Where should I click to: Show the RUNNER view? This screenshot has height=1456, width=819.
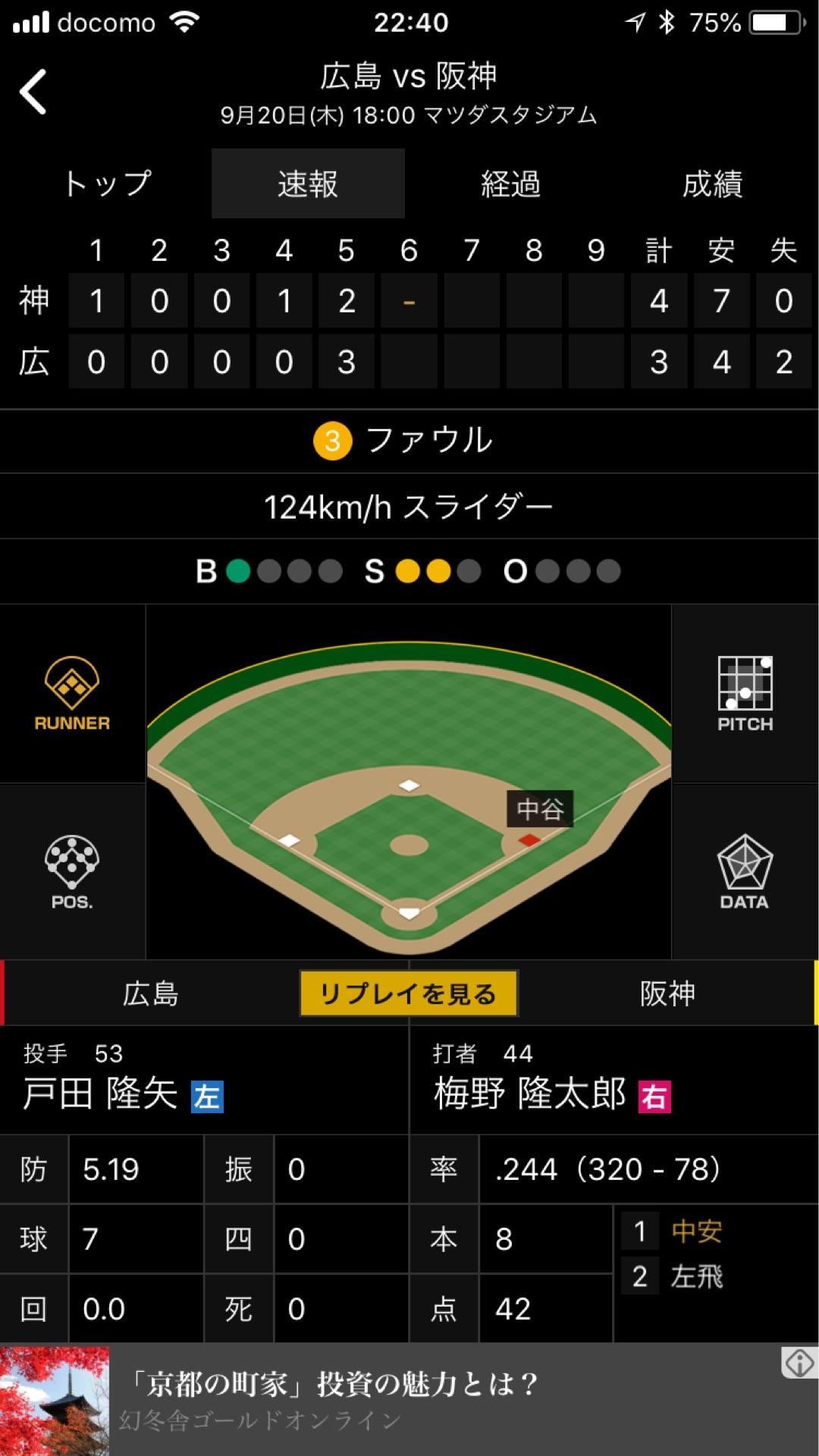[72, 694]
